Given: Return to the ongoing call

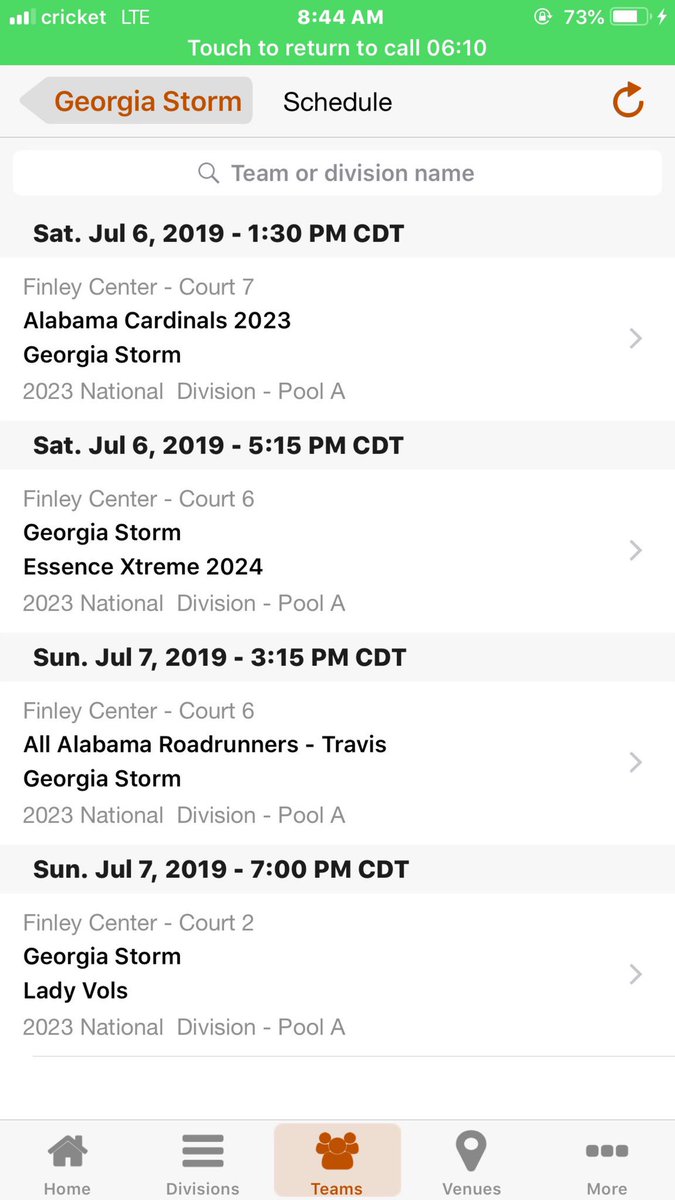Looking at the screenshot, I should (x=337, y=48).
